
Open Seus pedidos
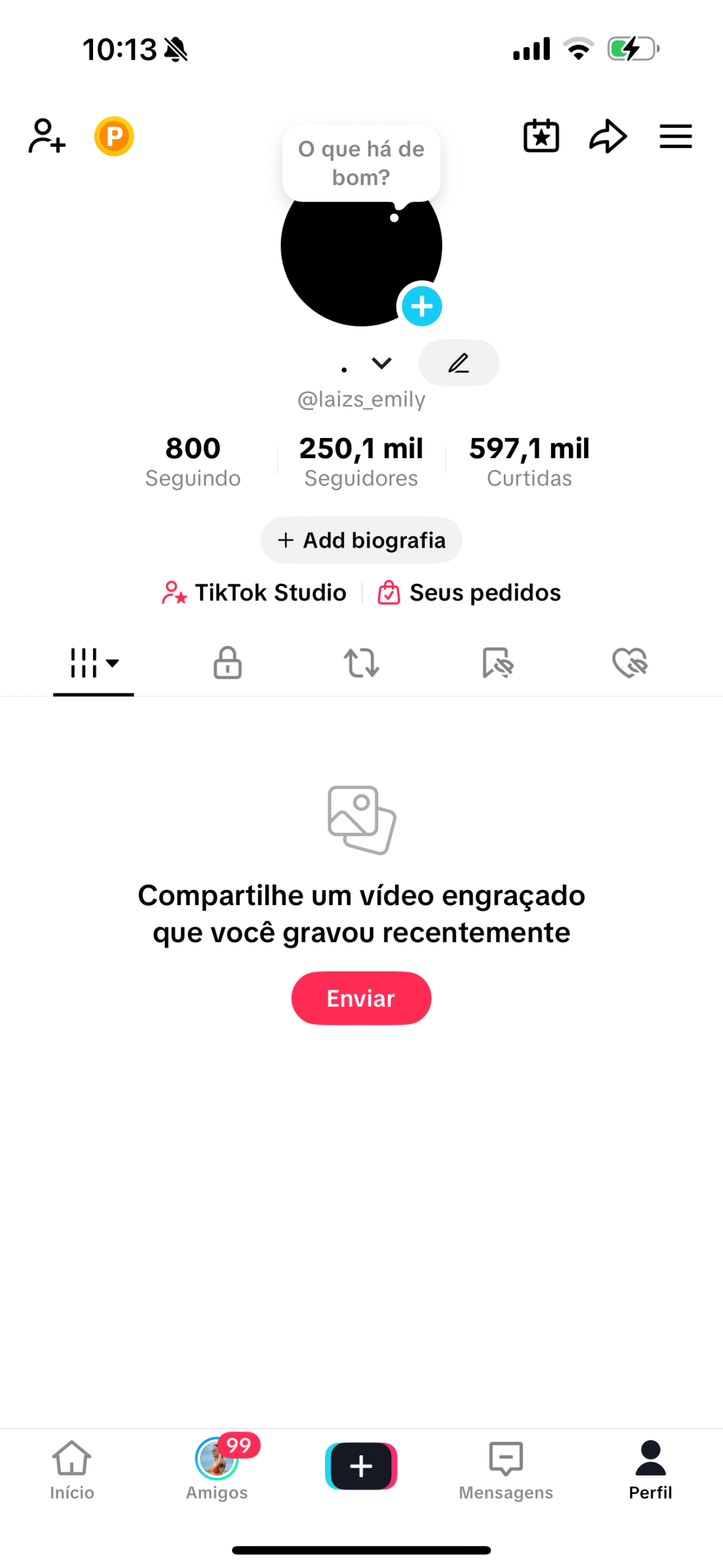tap(470, 592)
